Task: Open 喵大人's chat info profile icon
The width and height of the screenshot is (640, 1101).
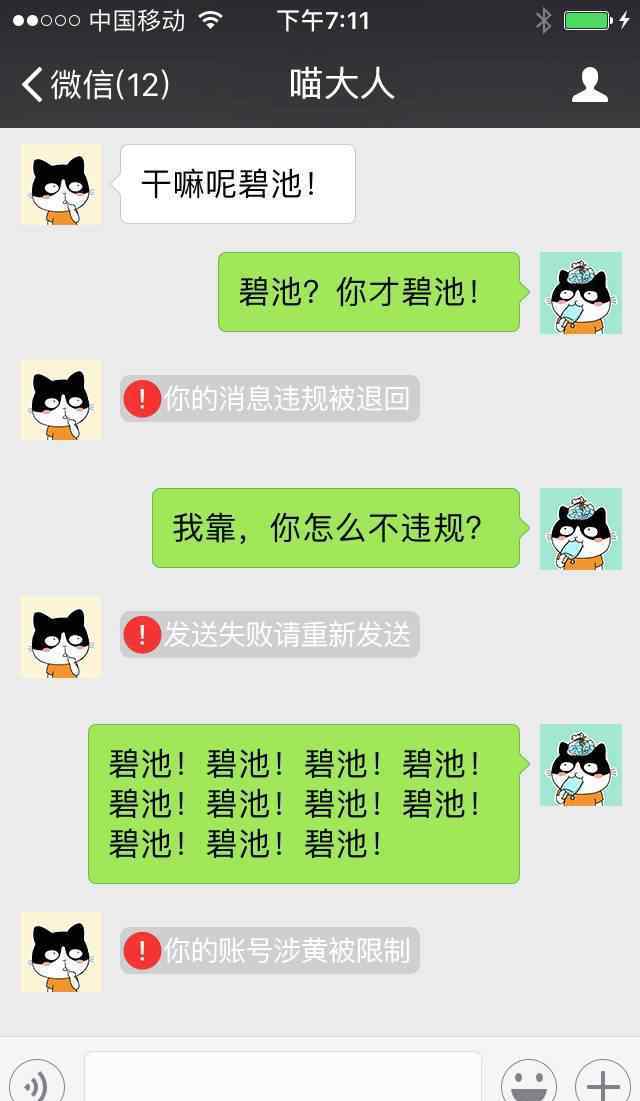Action: pyautogui.click(x=589, y=85)
